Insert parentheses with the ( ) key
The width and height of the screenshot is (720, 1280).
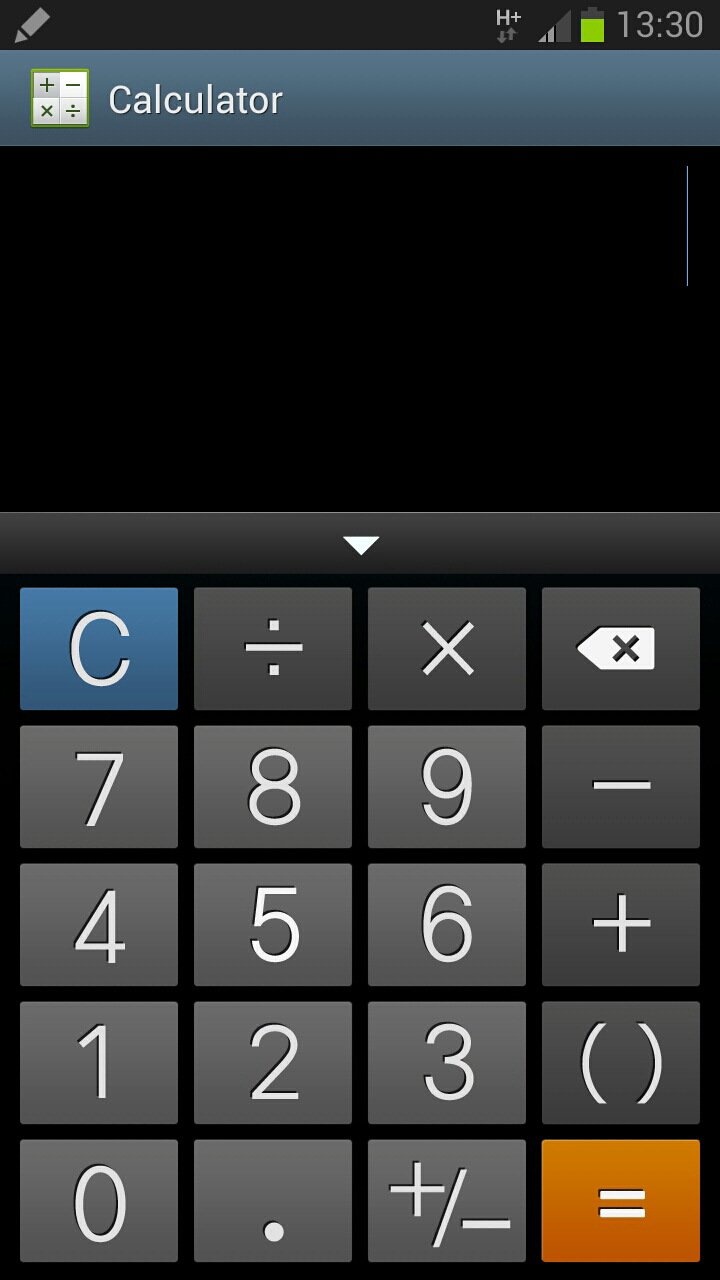[x=621, y=1063]
